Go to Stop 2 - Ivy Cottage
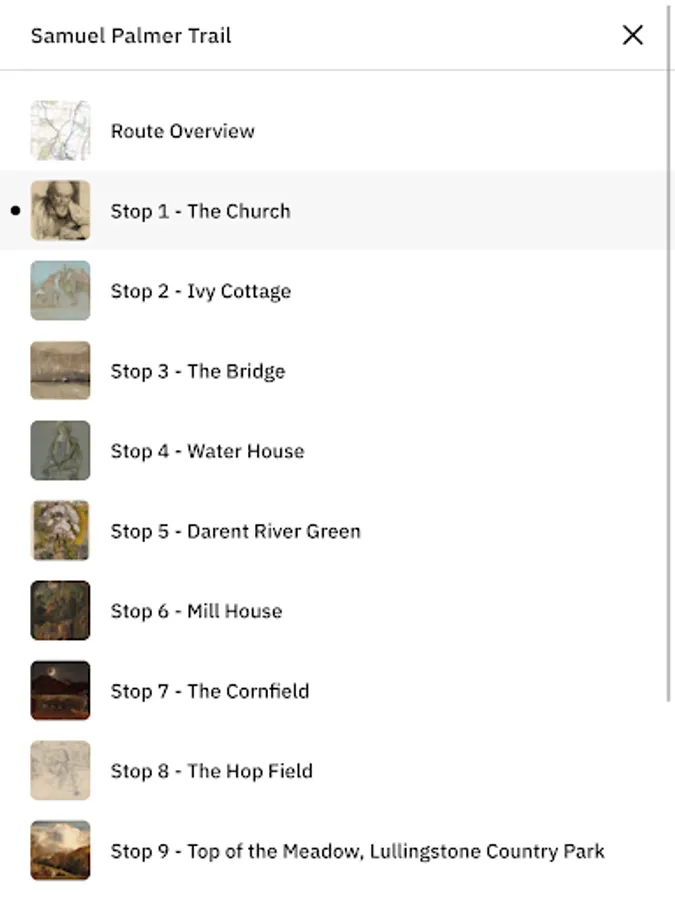The height and width of the screenshot is (900, 675). (200, 291)
